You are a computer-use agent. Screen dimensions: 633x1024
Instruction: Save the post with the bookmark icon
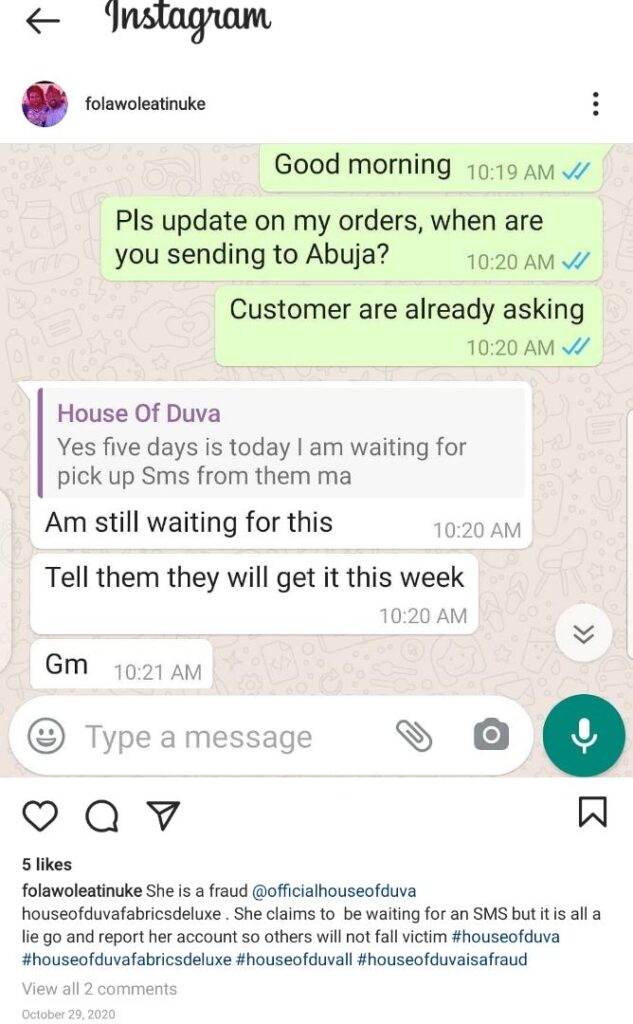click(x=592, y=812)
